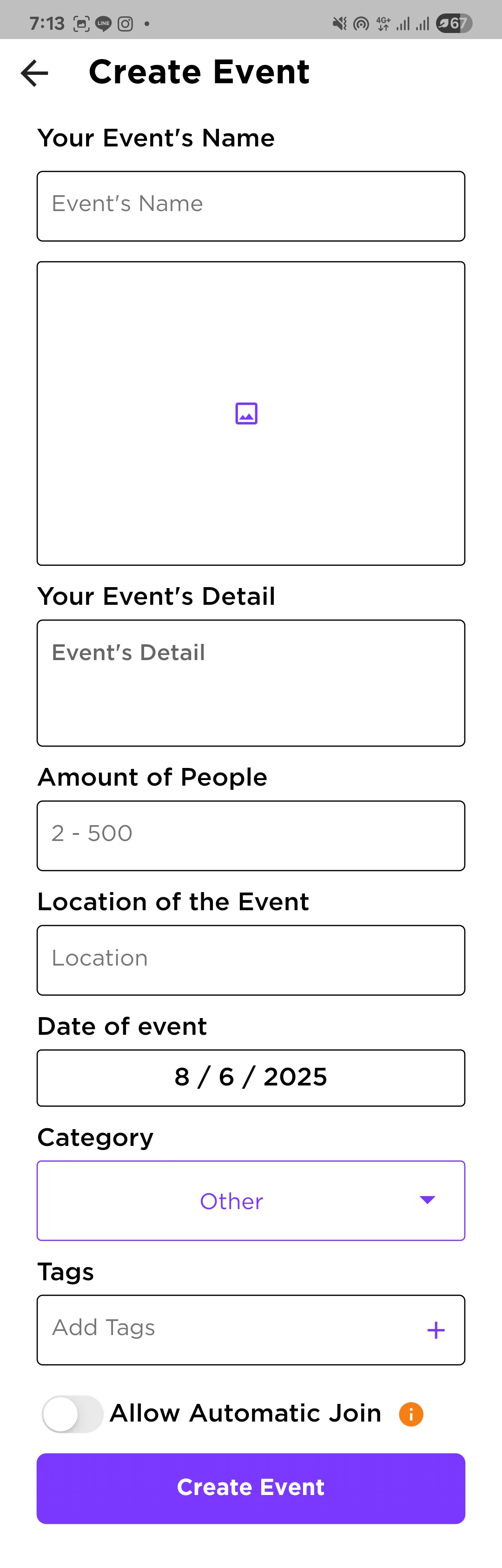Tap the Add Tags field
The width and height of the screenshot is (502, 1568).
click(225, 1330)
